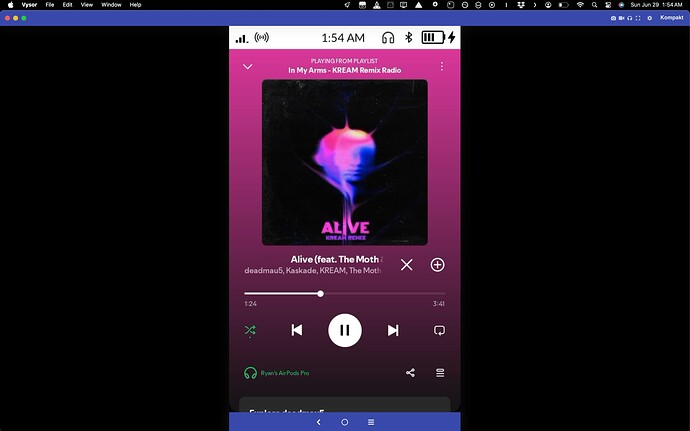
Task: Open Ryan's AirPods Pro device picker
Action: coord(277,373)
